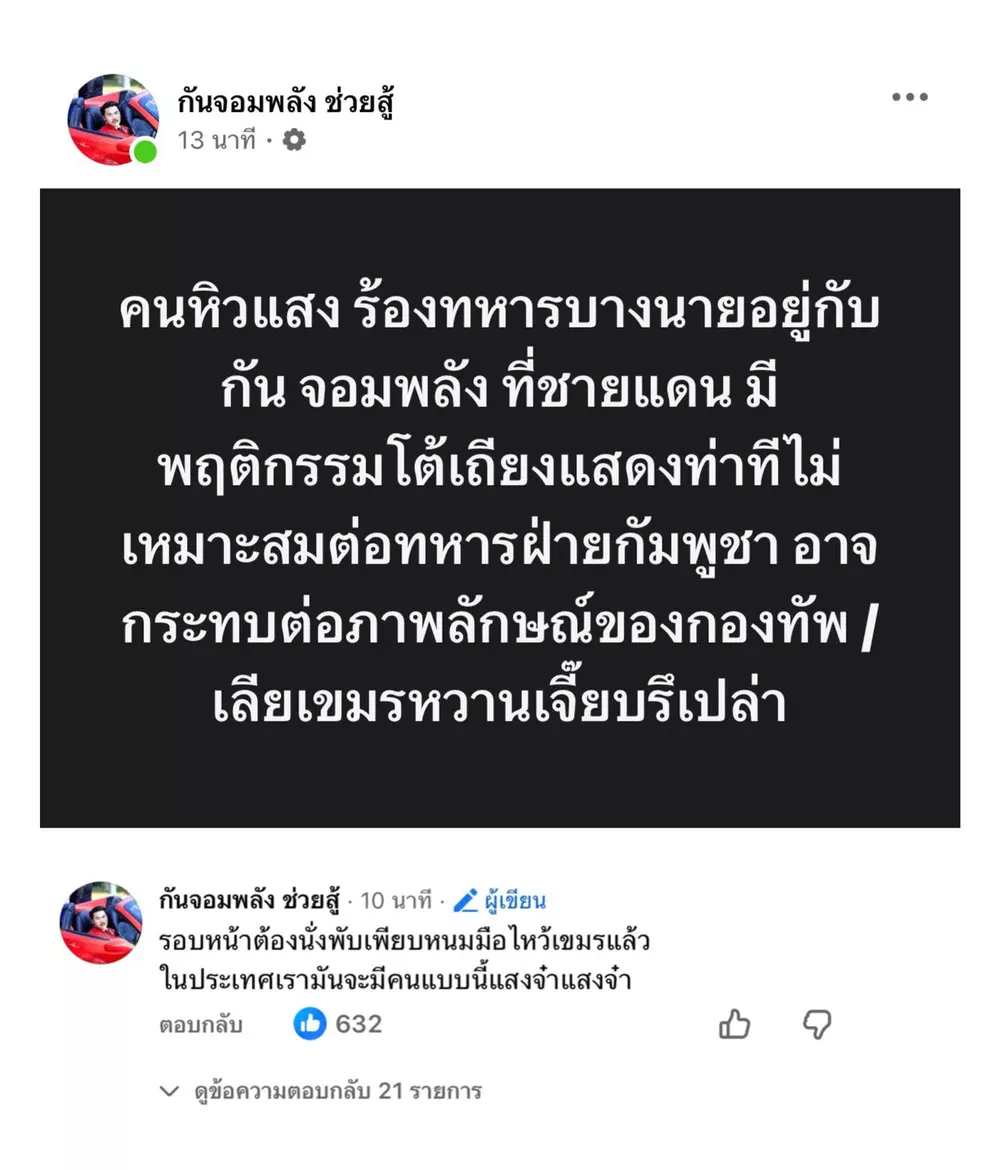Open the black text post image
Screen dimensions: 1000x1170
click(500, 507)
